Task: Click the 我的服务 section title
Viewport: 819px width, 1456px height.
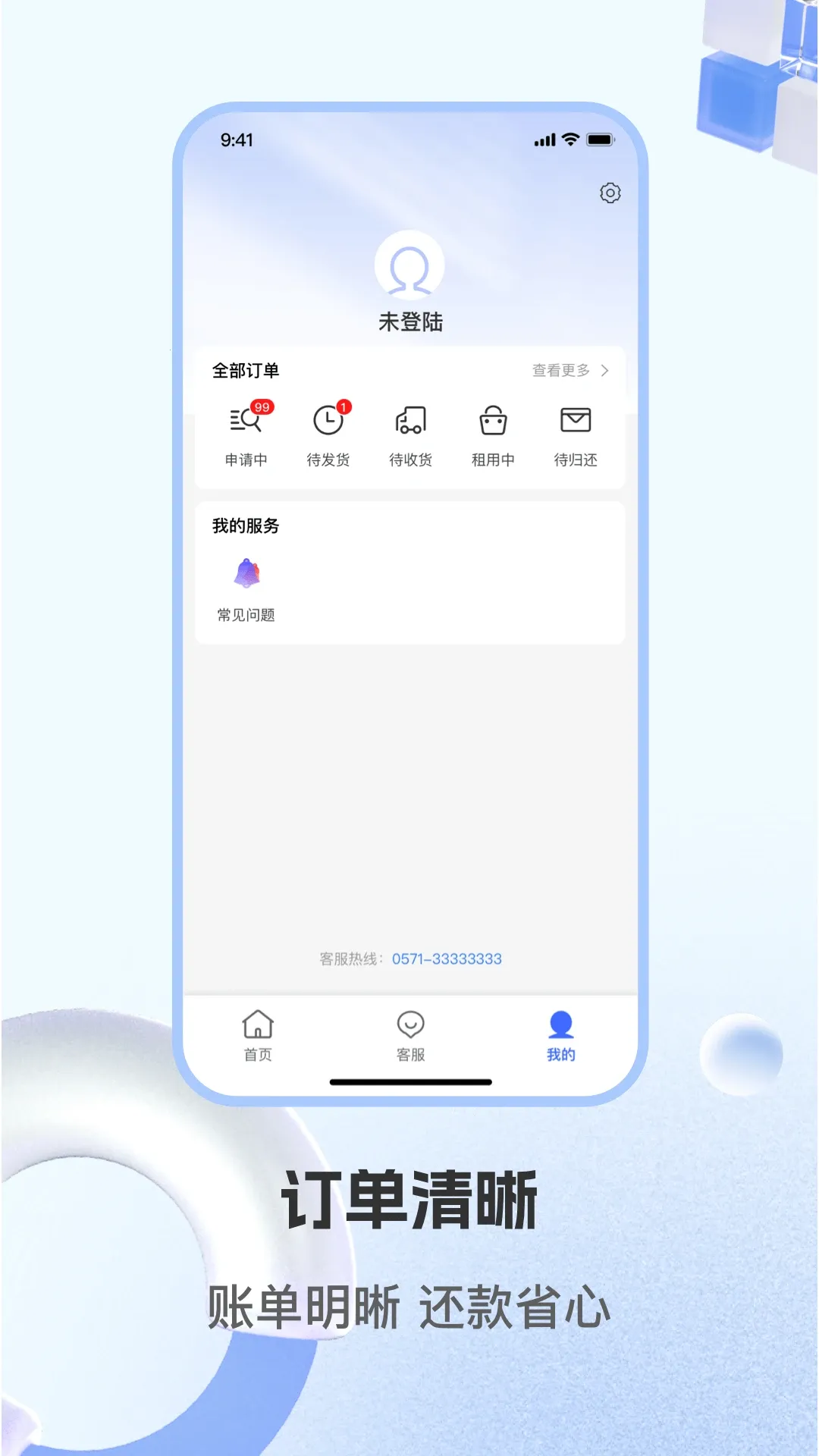Action: point(243,526)
